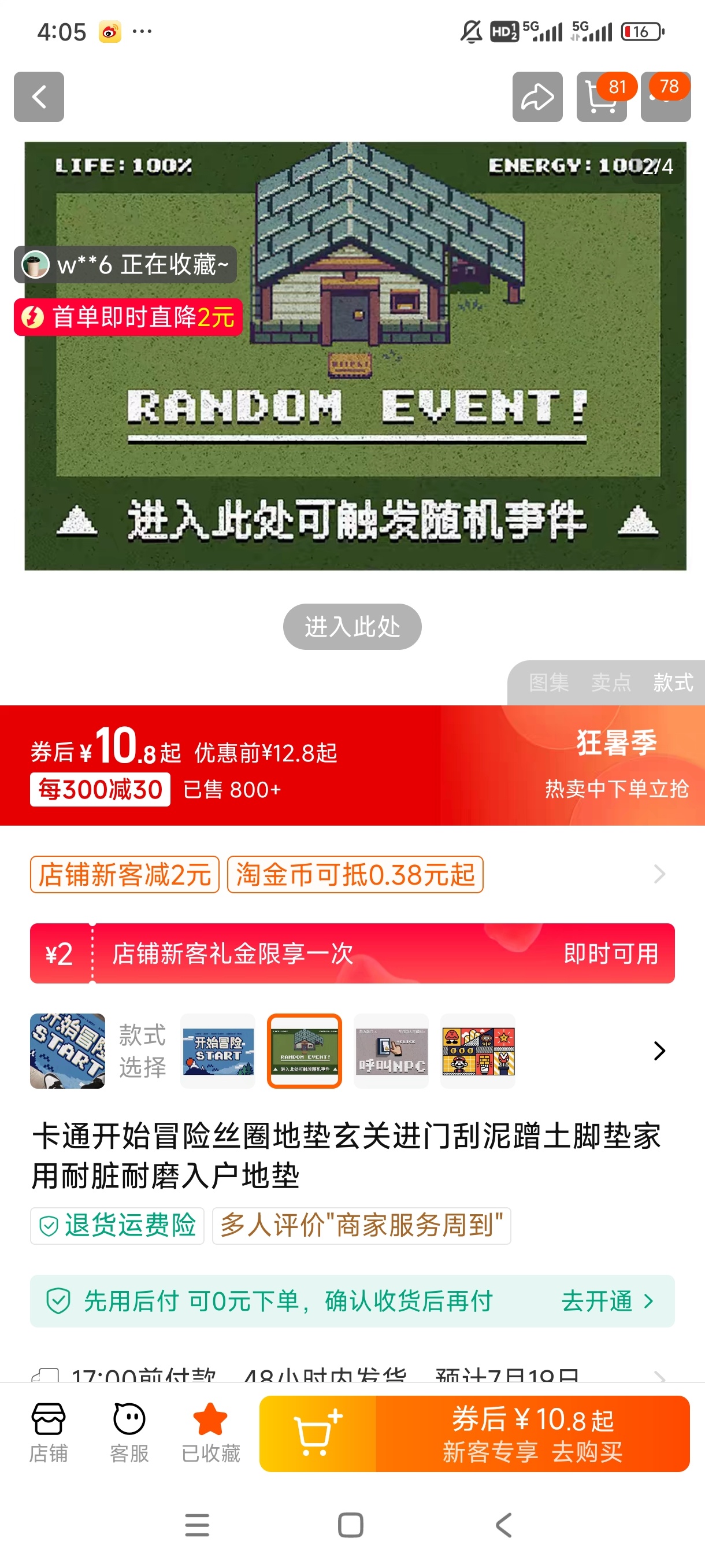Image resolution: width=705 pixels, height=1568 pixels.
Task: Jump to the 卖点 section
Action: coord(611,682)
